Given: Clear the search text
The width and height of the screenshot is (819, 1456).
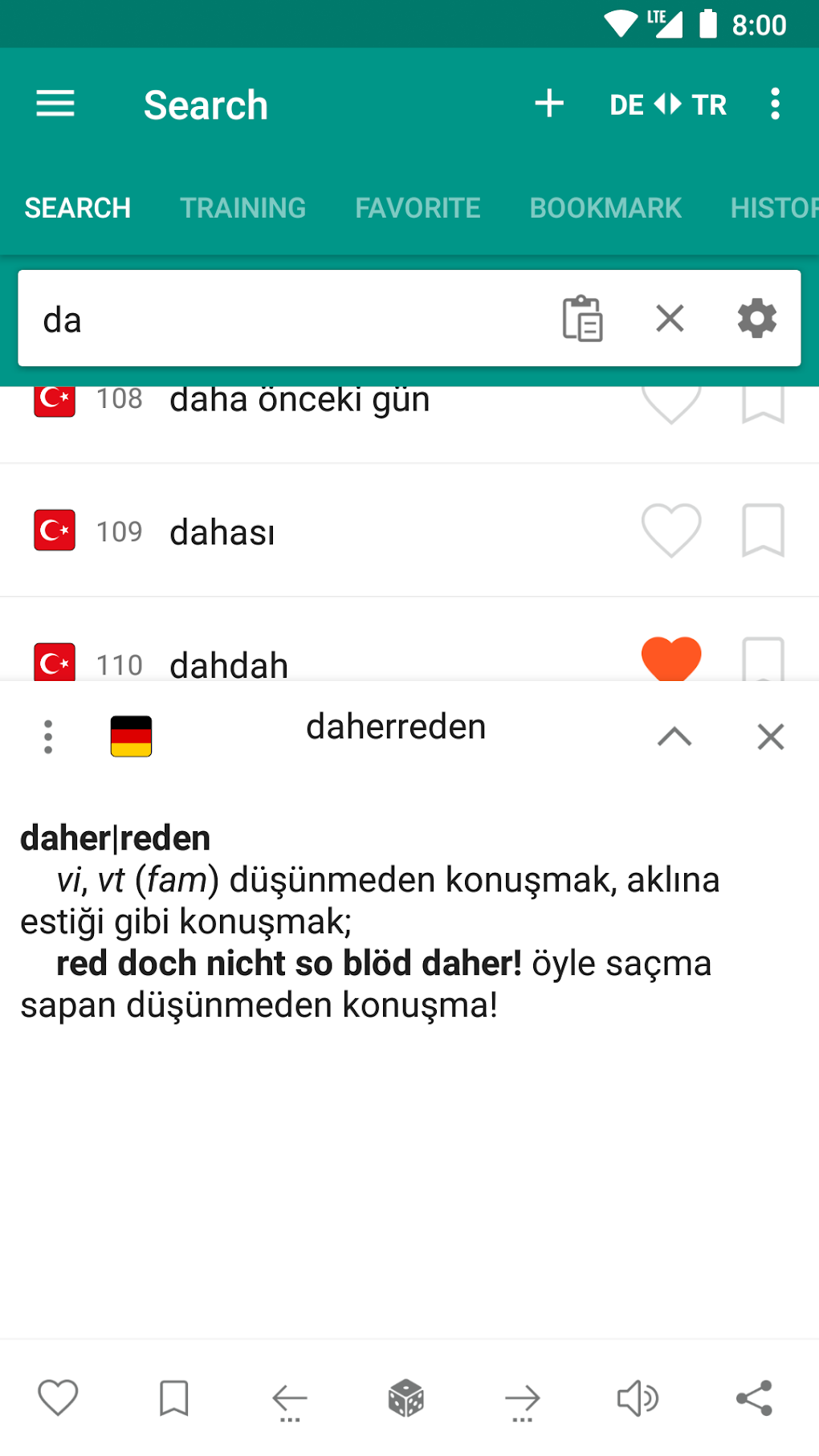Looking at the screenshot, I should [670, 319].
